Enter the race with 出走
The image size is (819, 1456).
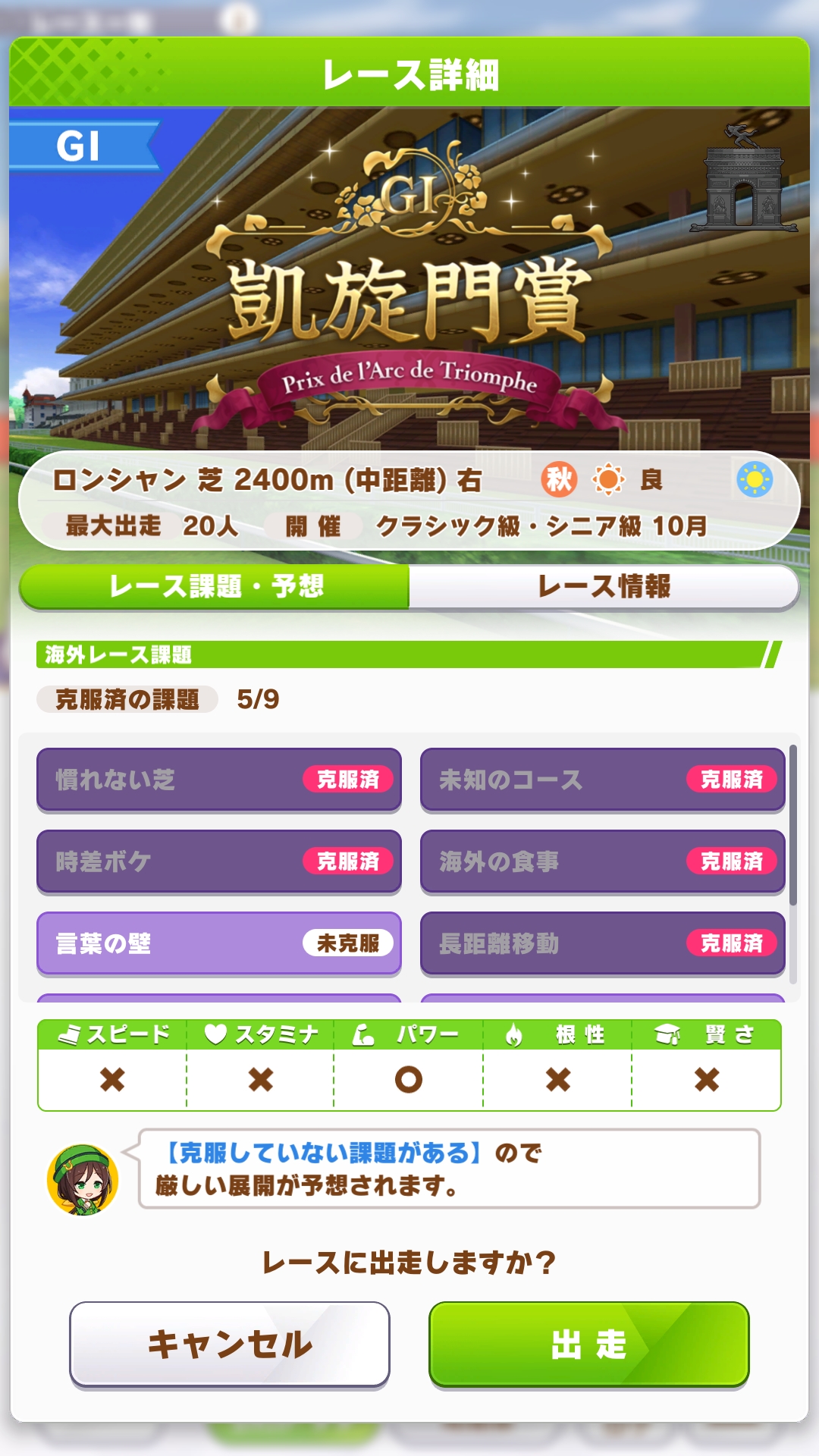(588, 1345)
